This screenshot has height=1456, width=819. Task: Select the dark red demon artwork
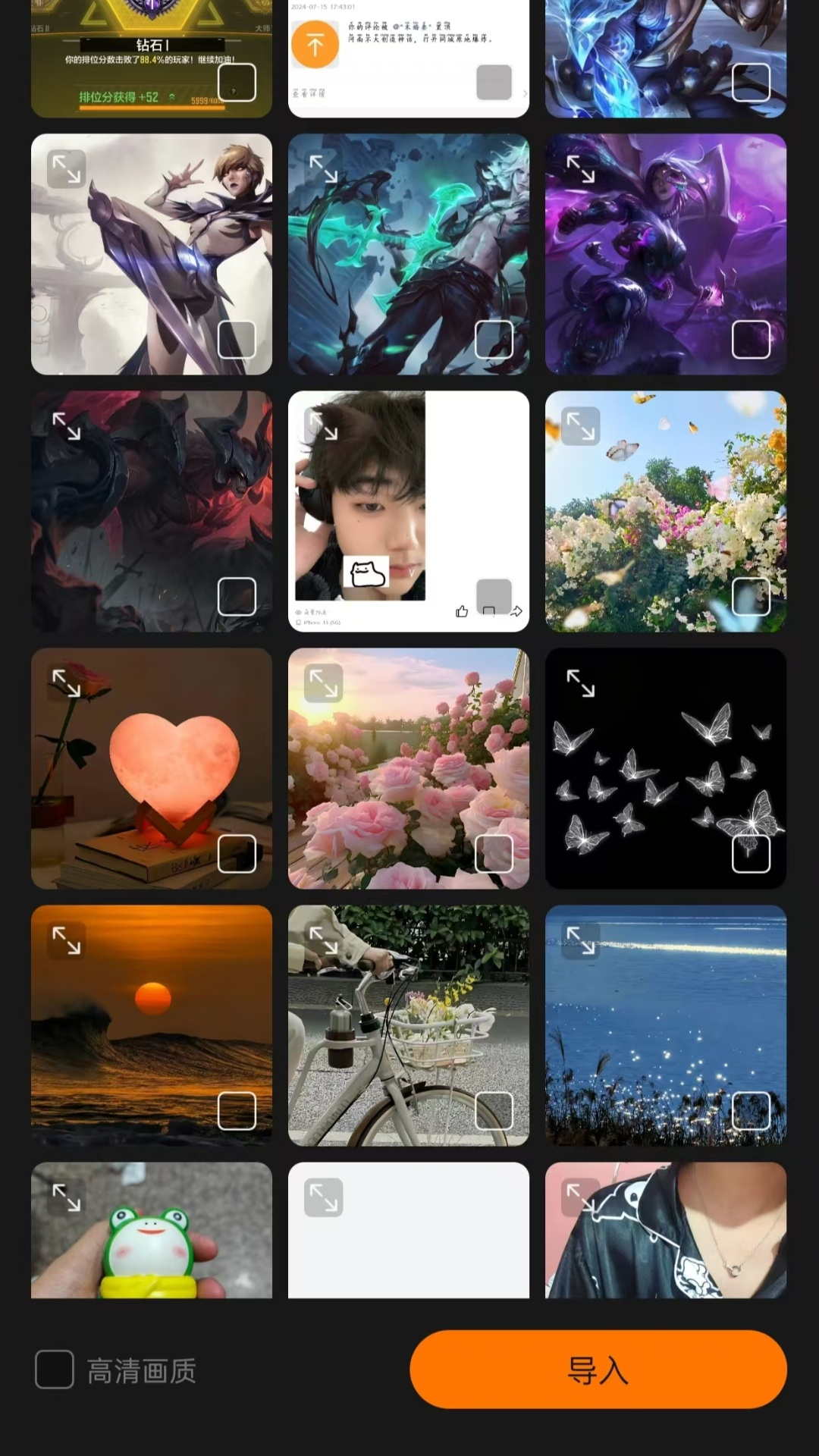pos(237,596)
